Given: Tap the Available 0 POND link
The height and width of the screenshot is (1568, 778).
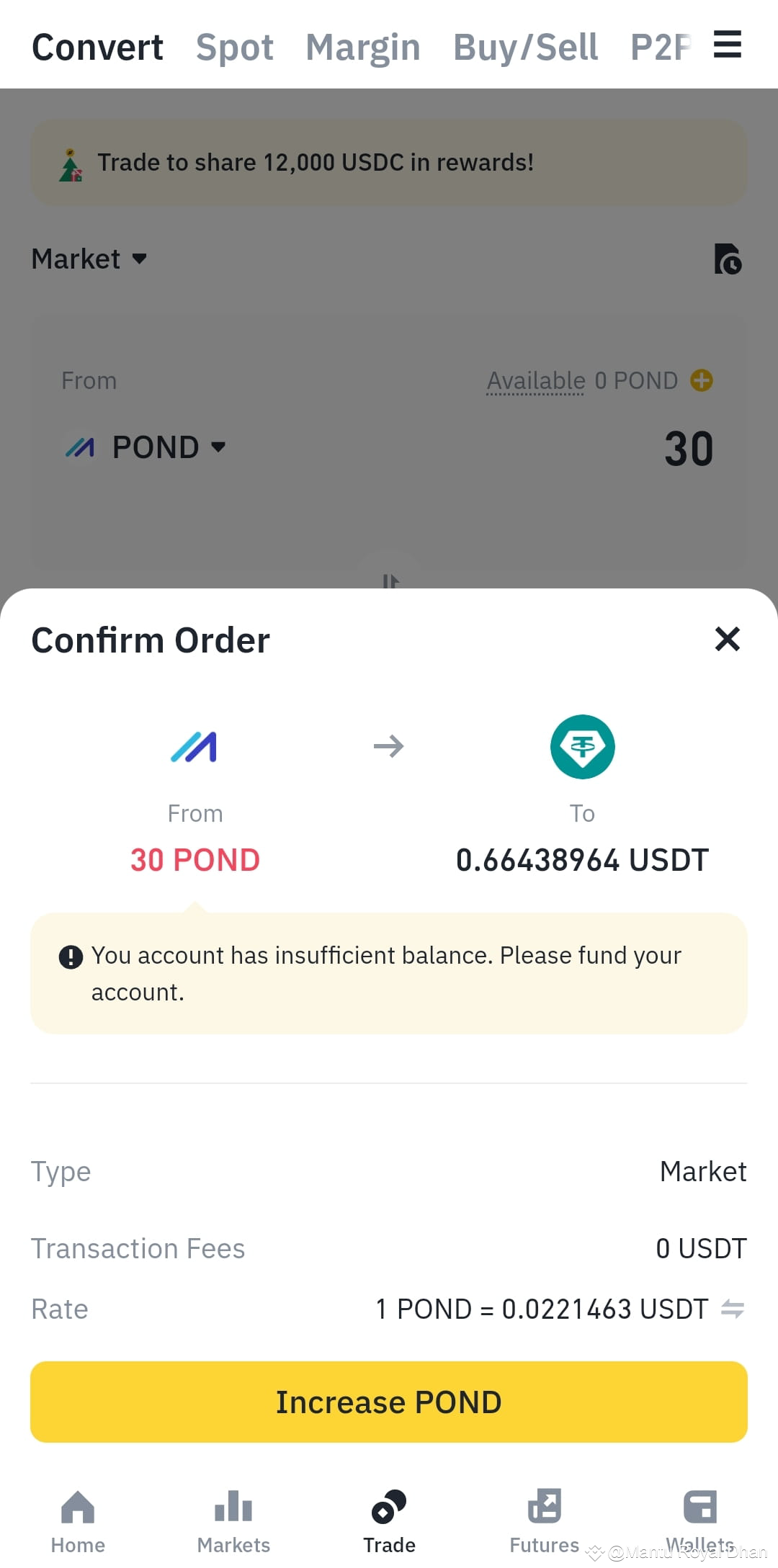Looking at the screenshot, I should click(x=535, y=380).
